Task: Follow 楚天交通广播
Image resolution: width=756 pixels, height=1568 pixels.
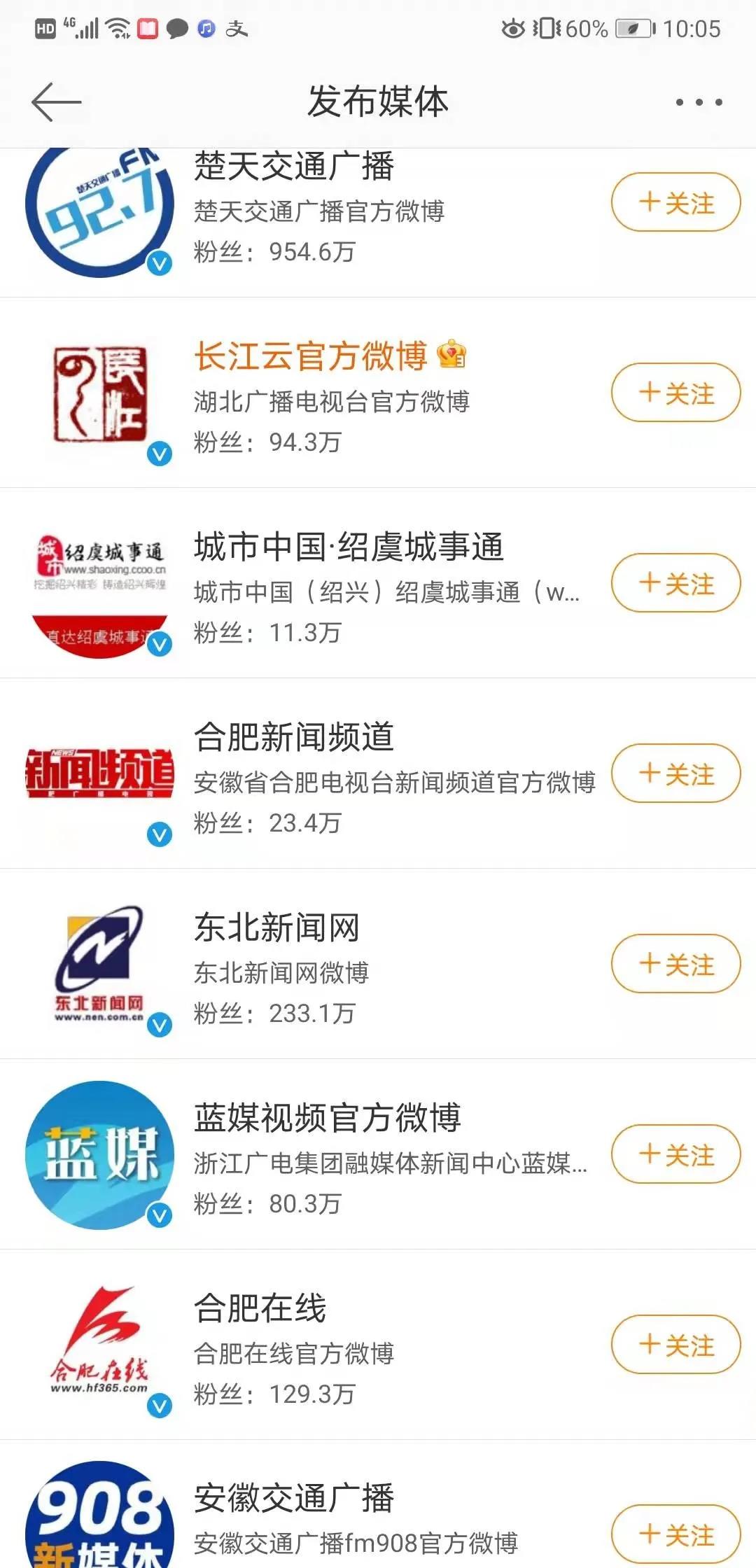Action: (675, 203)
